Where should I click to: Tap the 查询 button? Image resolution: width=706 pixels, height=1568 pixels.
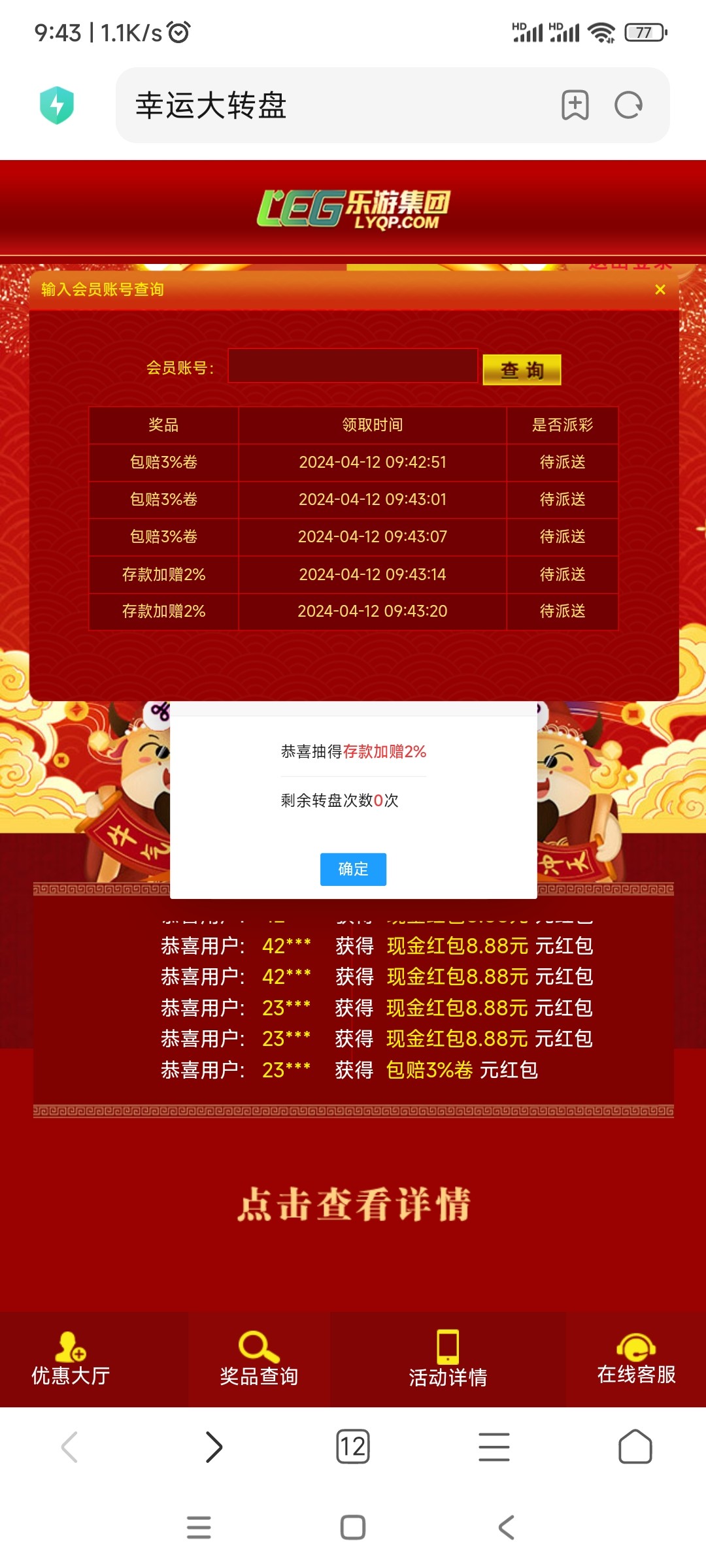(x=522, y=370)
